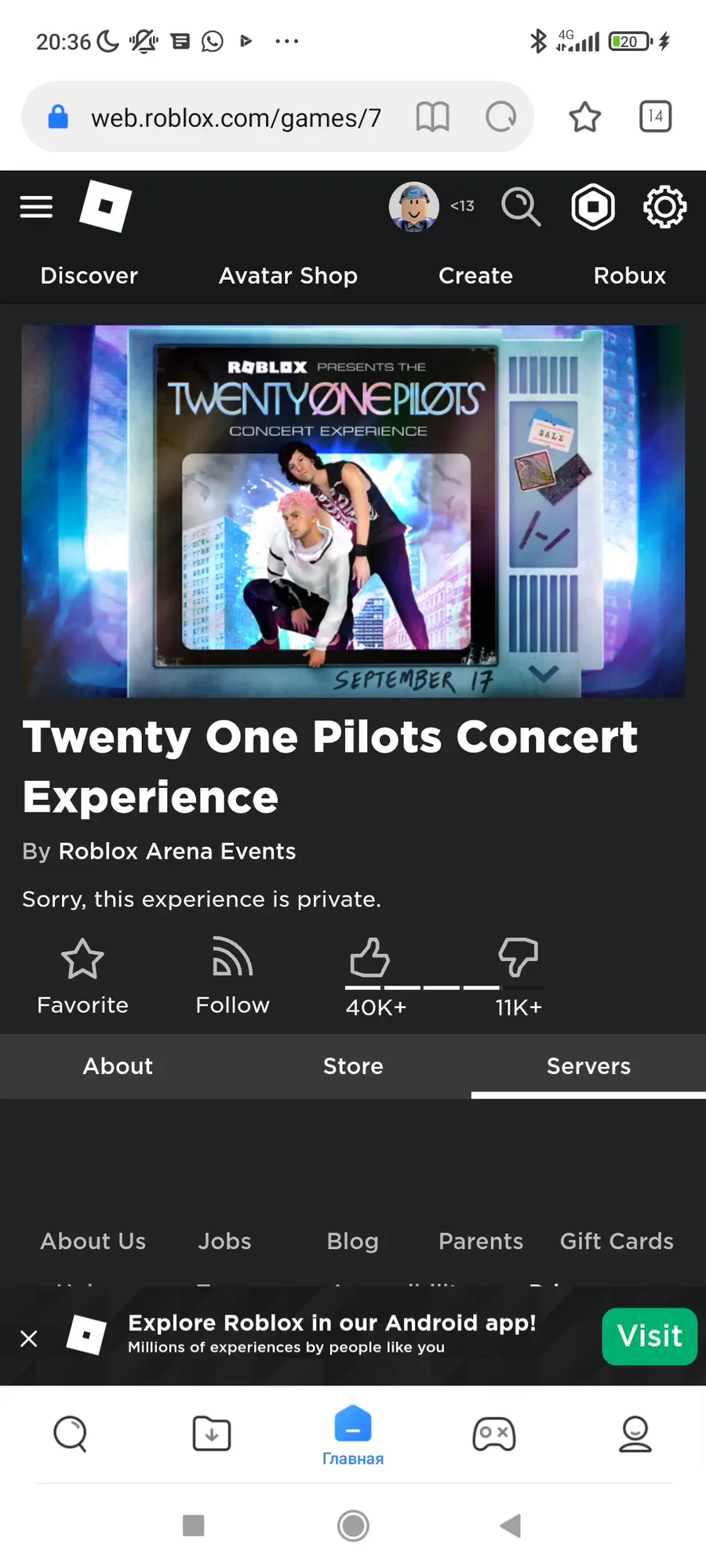The height and width of the screenshot is (1568, 706).
Task: Tap Visit to open Android app
Action: click(x=650, y=1337)
